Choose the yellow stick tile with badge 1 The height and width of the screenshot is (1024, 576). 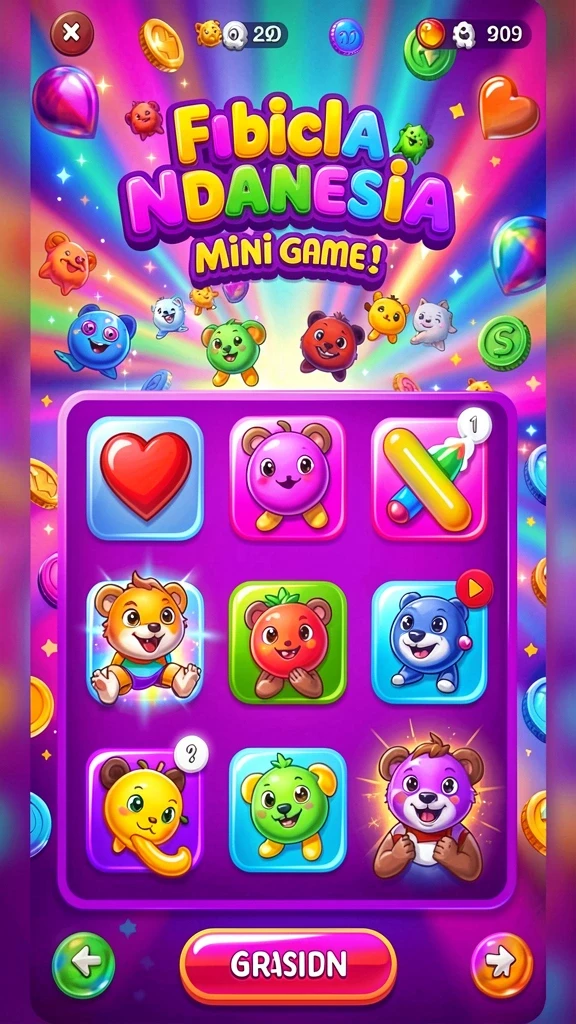pyautogui.click(x=430, y=478)
